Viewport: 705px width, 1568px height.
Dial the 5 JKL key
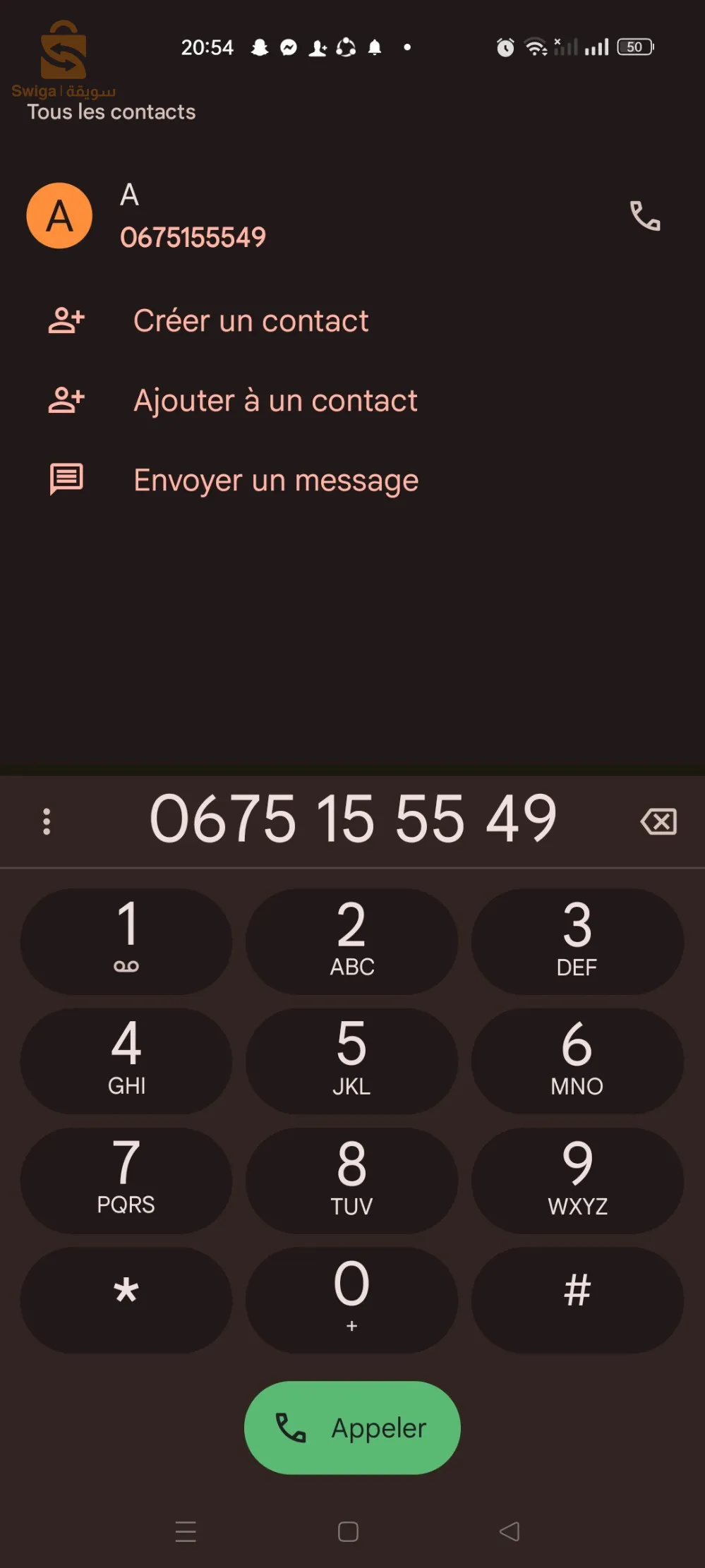coord(351,1061)
